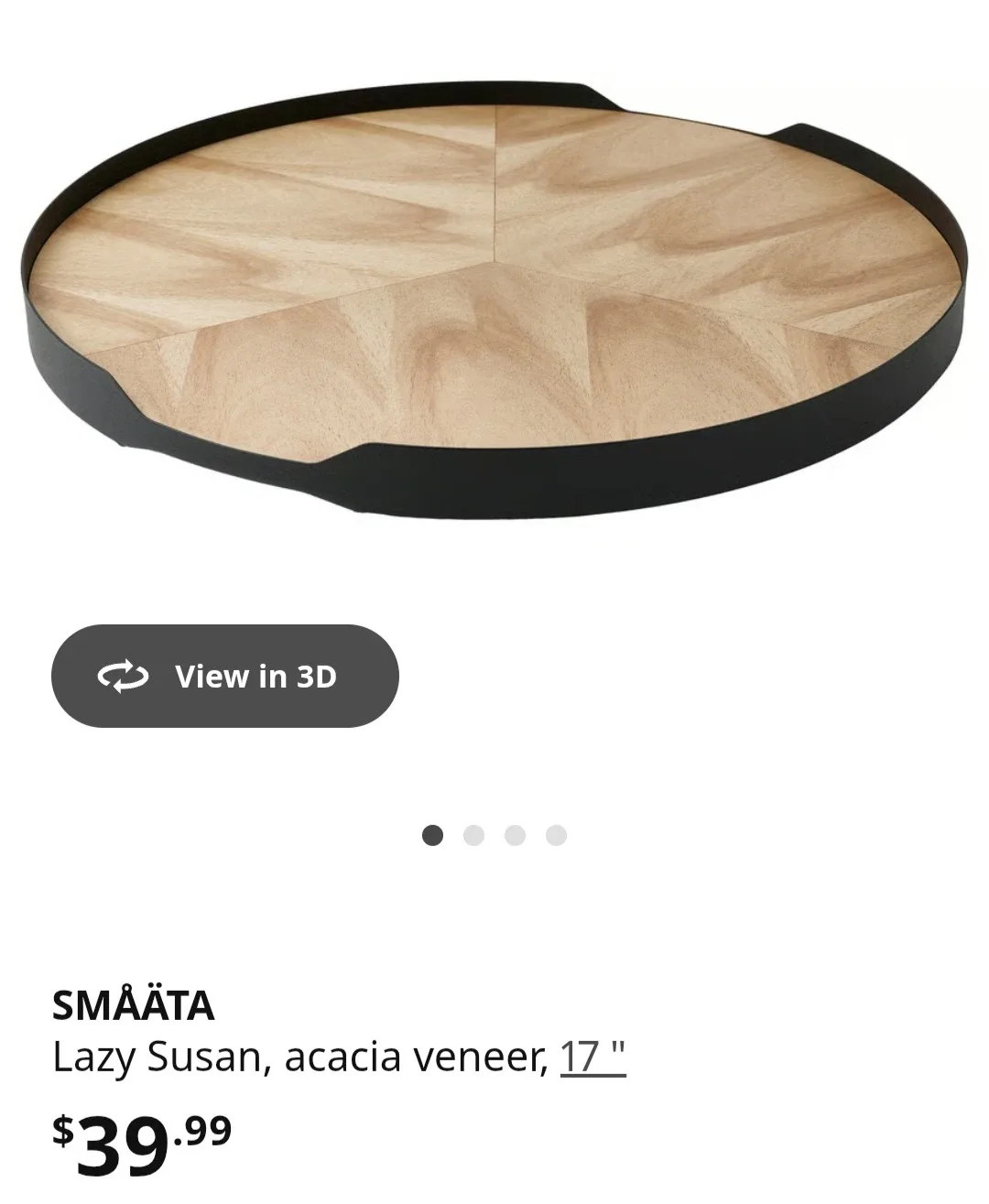Click the View in 3D text label

(x=257, y=677)
